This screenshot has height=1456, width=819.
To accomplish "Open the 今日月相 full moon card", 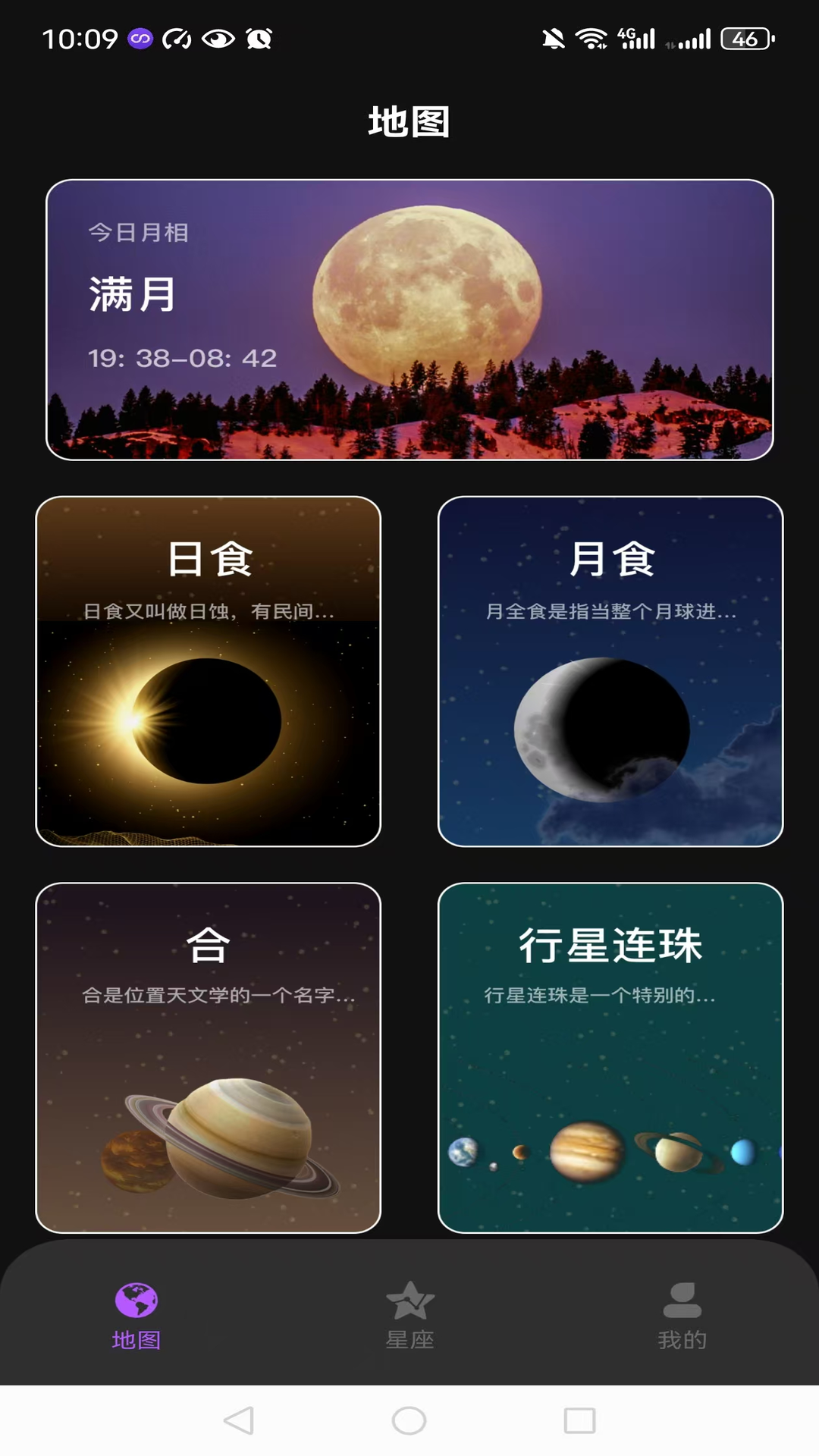I will tap(409, 318).
